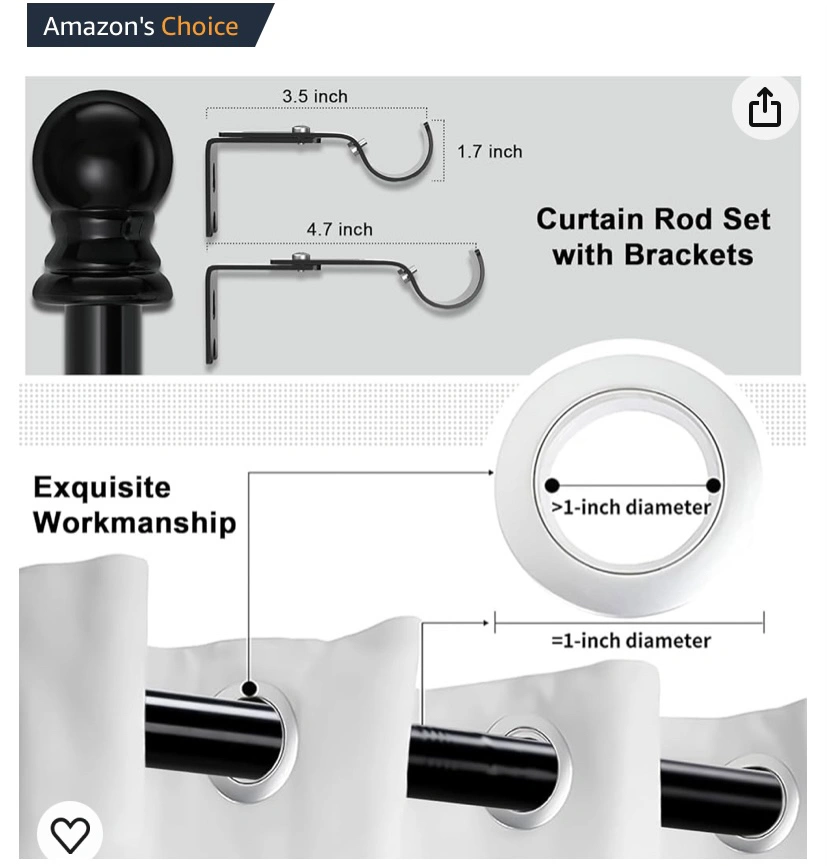Add the product to your wish list
This screenshot has height=866, width=827.
click(x=70, y=832)
